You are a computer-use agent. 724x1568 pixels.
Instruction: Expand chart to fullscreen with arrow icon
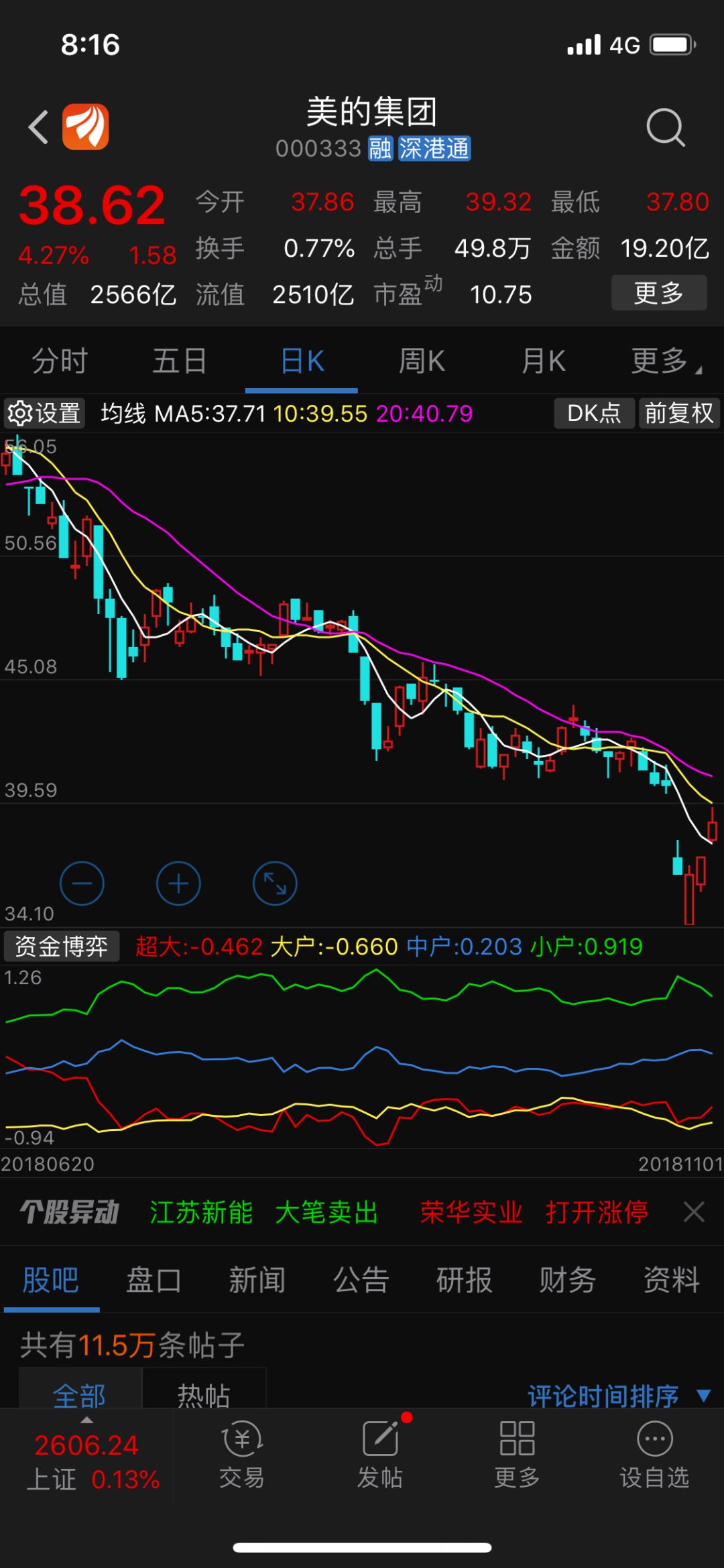click(x=274, y=884)
